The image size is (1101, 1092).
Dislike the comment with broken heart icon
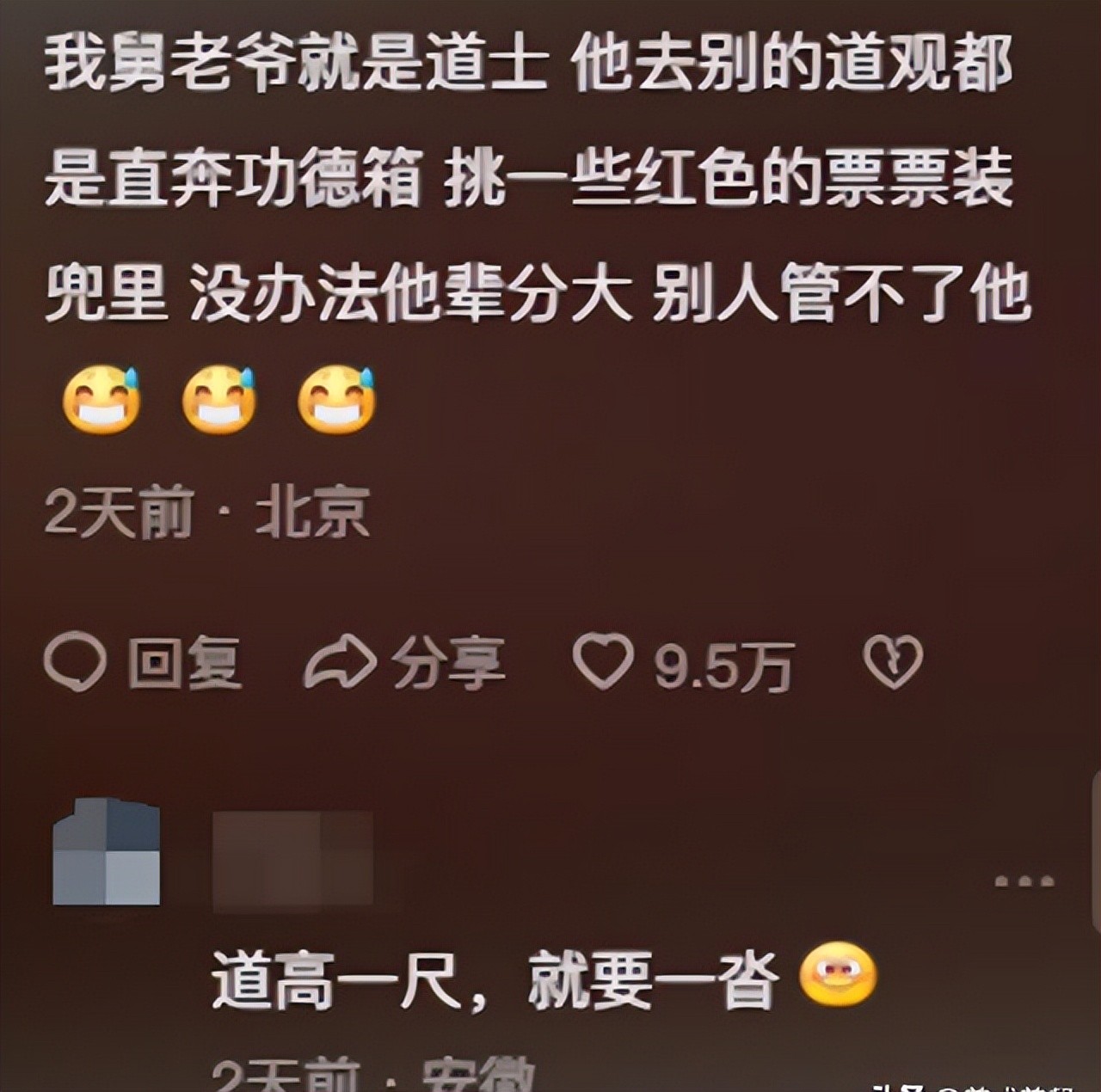point(893,662)
